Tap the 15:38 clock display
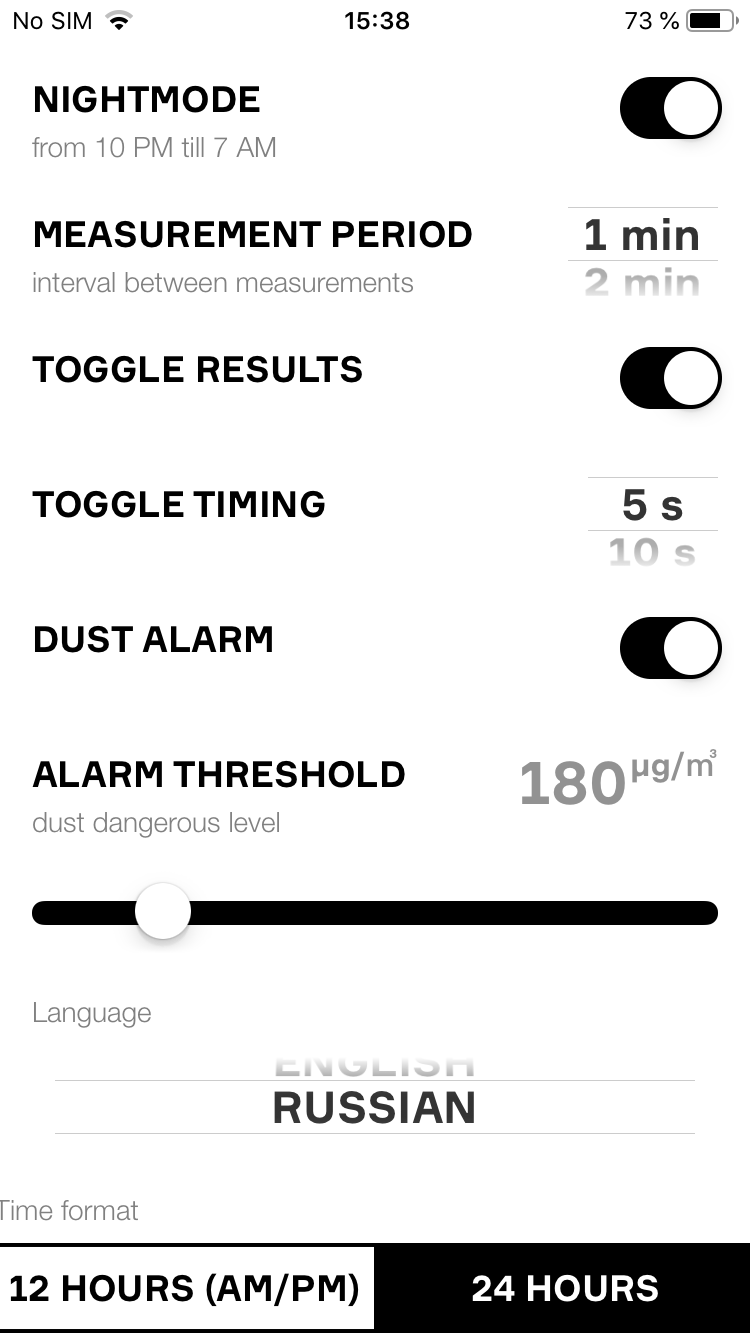Image resolution: width=750 pixels, height=1334 pixels. tap(375, 20)
